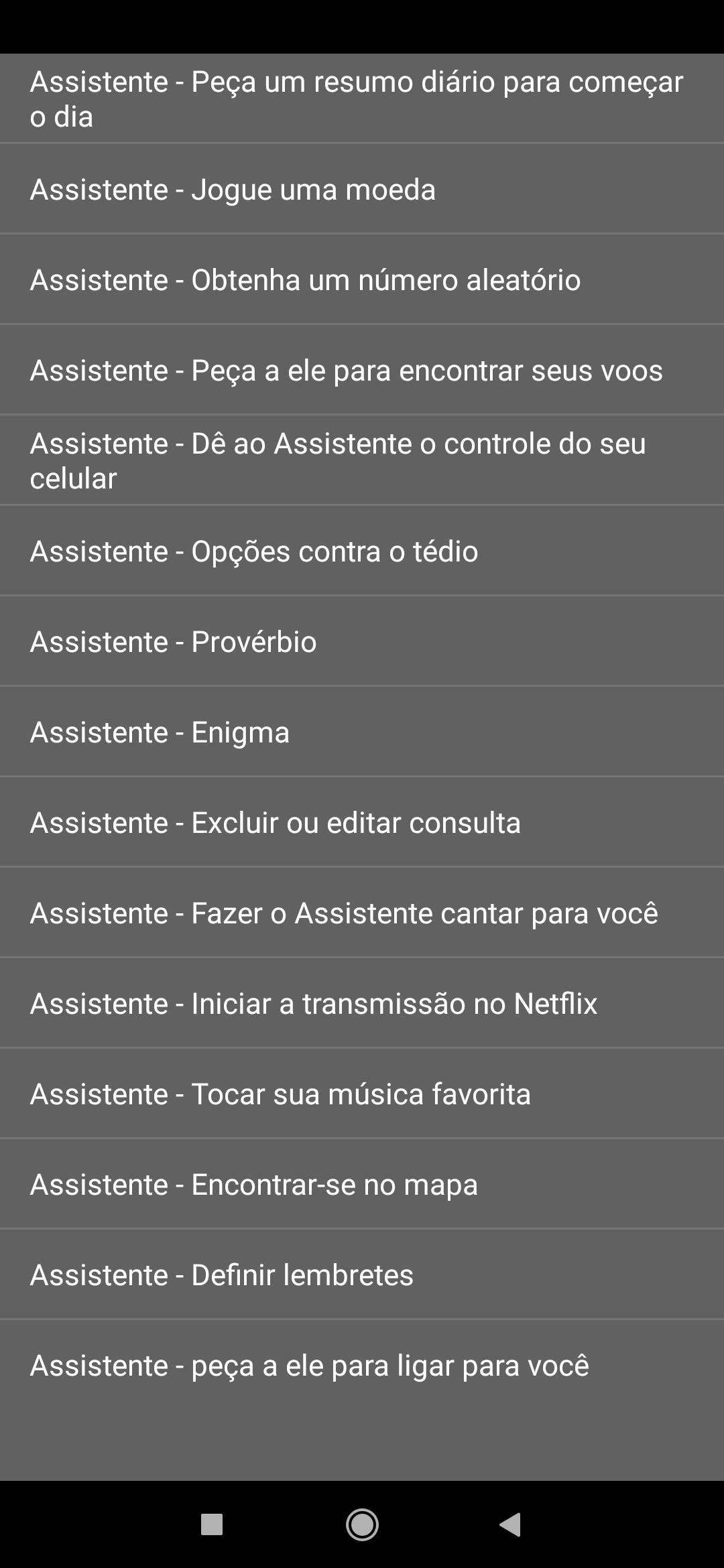Viewport: 724px width, 1568px height.
Task: Open the 'Provérbio' item
Action: [362, 641]
